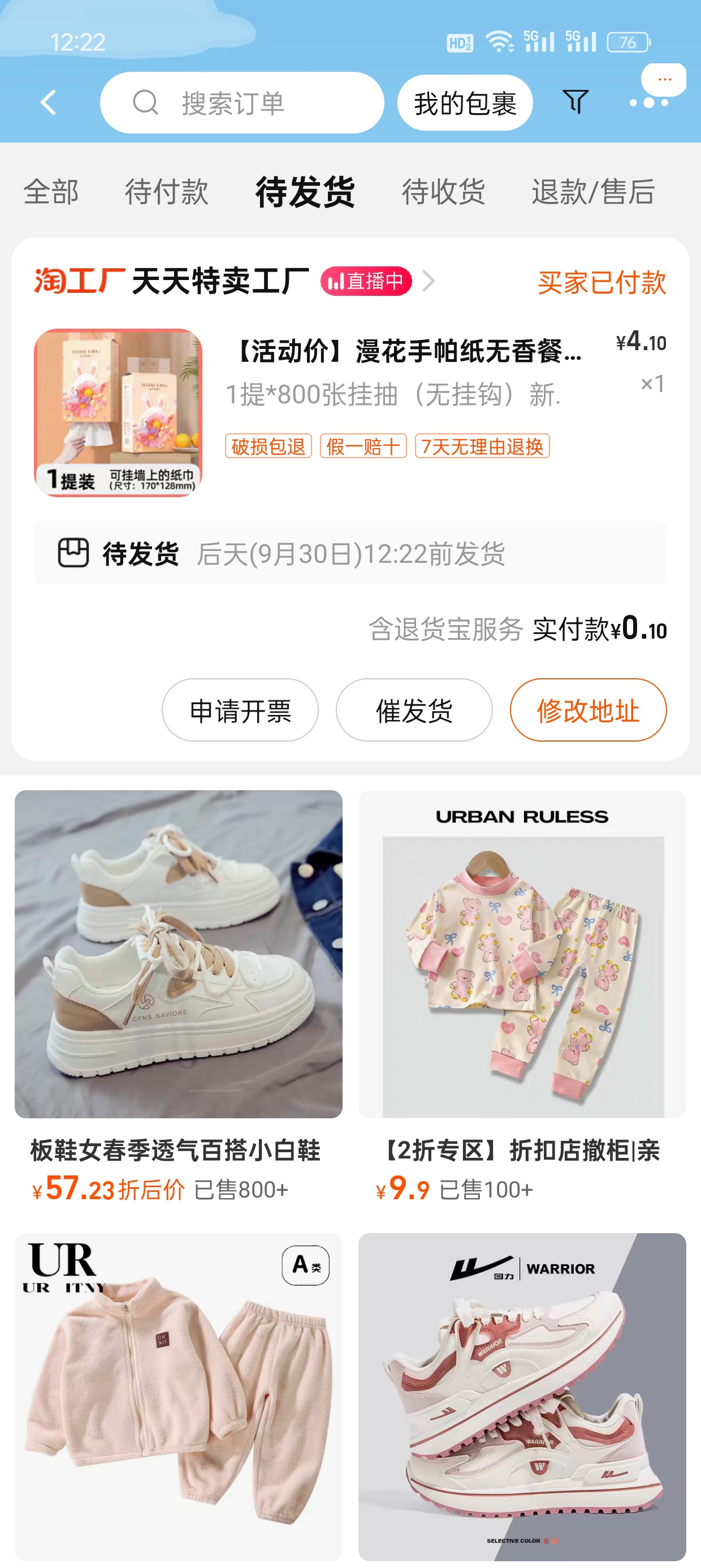
Task: Tap the 搜索订单 search box
Action: pos(241,103)
